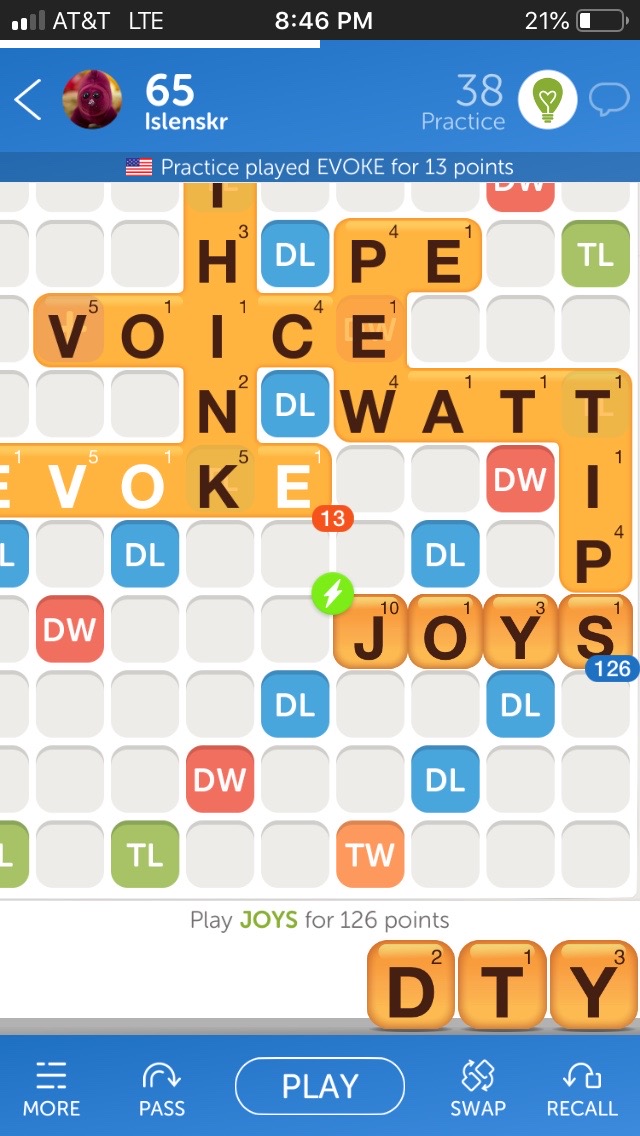Screen dimensions: 640x1136
Task: Tap the green lightbulb hint icon
Action: point(546,99)
